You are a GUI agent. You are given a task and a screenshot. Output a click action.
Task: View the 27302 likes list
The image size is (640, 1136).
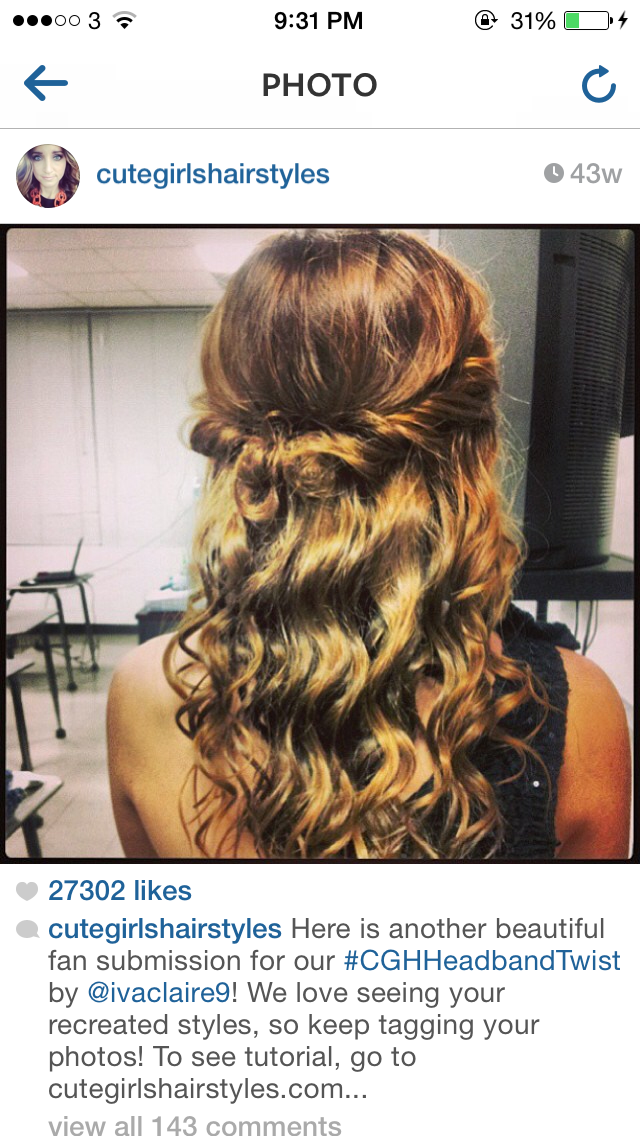(120, 890)
